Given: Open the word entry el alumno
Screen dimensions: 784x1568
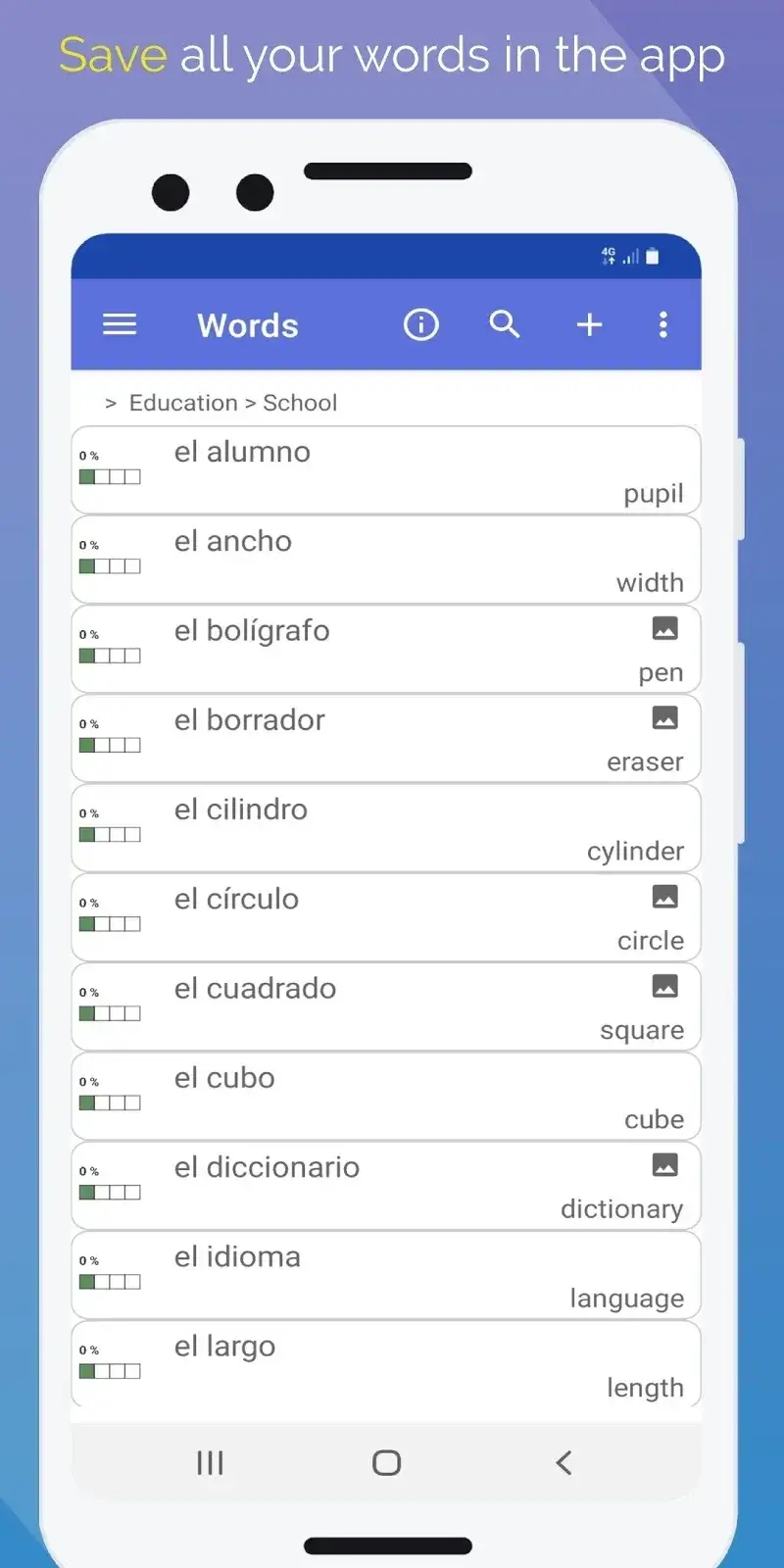Looking at the screenshot, I should [386, 469].
